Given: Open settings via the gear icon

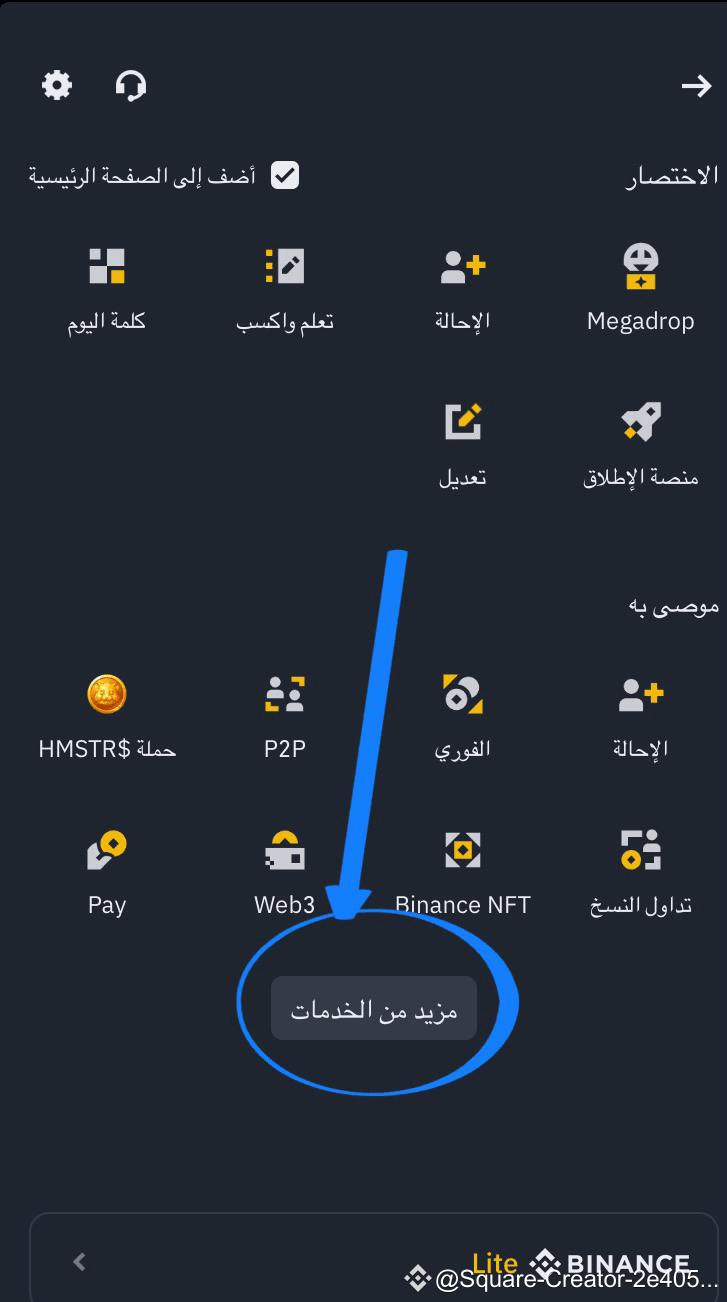Looking at the screenshot, I should [x=57, y=85].
